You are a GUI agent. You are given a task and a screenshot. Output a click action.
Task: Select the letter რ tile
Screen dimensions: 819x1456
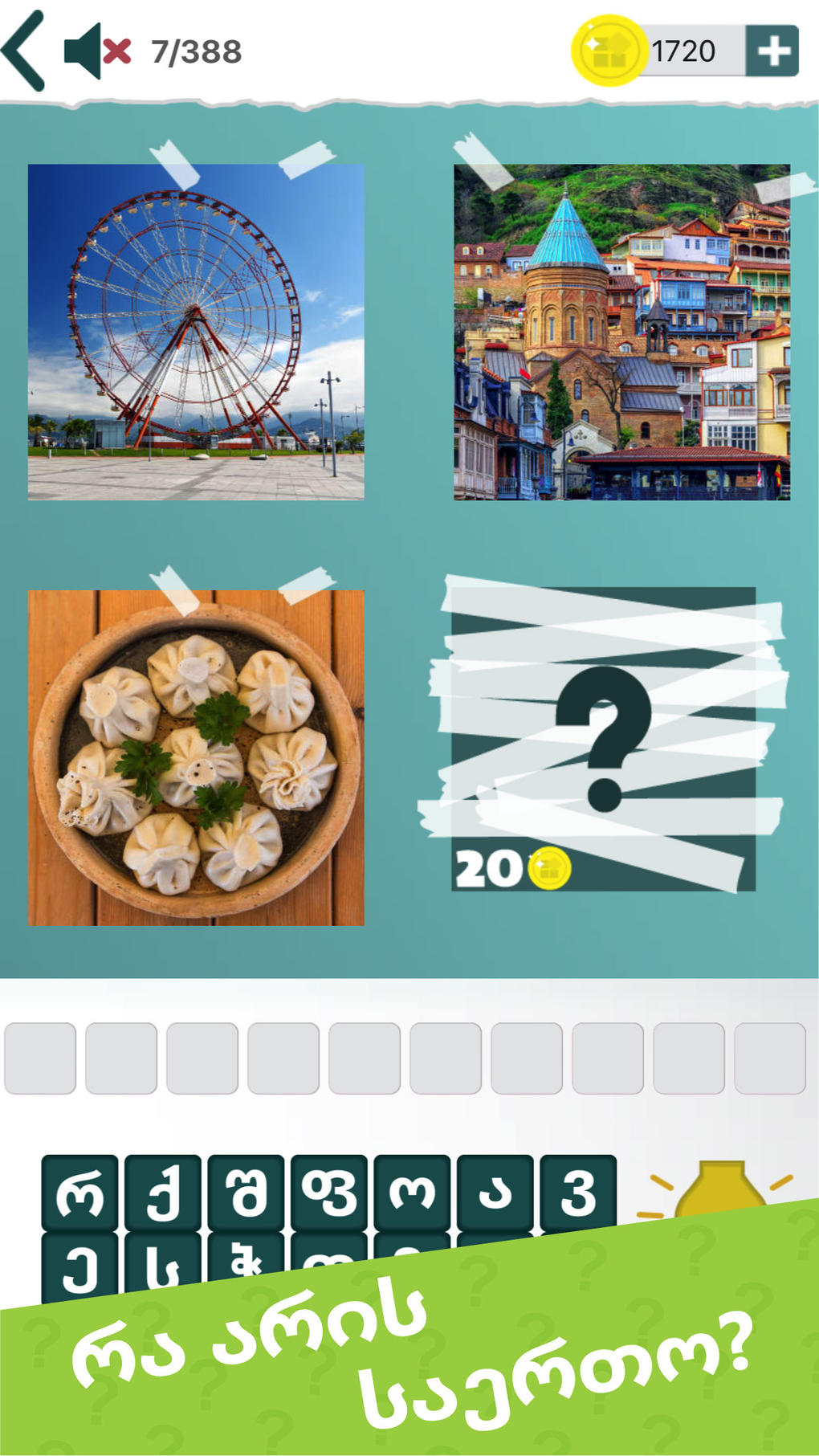[x=79, y=1193]
